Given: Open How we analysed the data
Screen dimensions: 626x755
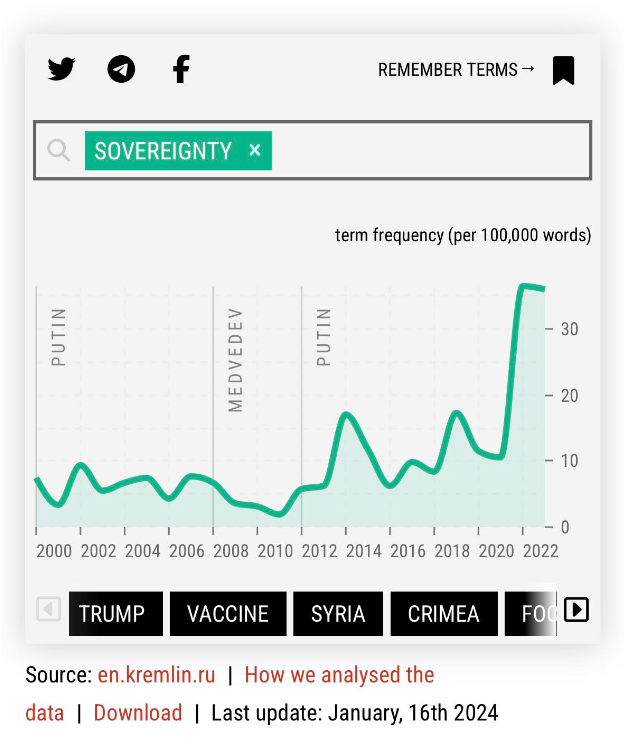Looking at the screenshot, I should [339, 675].
